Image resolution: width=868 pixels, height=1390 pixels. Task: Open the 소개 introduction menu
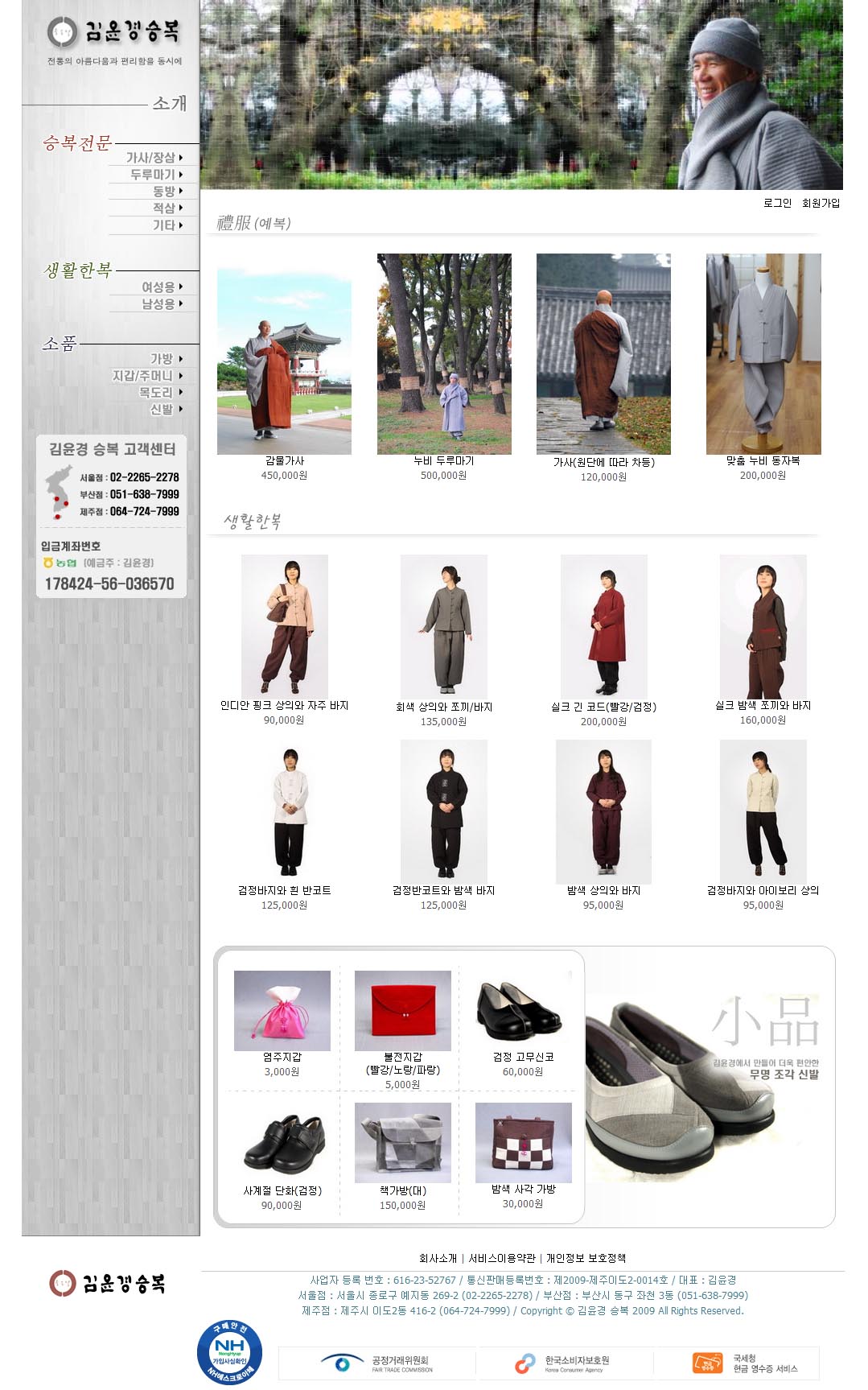tap(170, 103)
